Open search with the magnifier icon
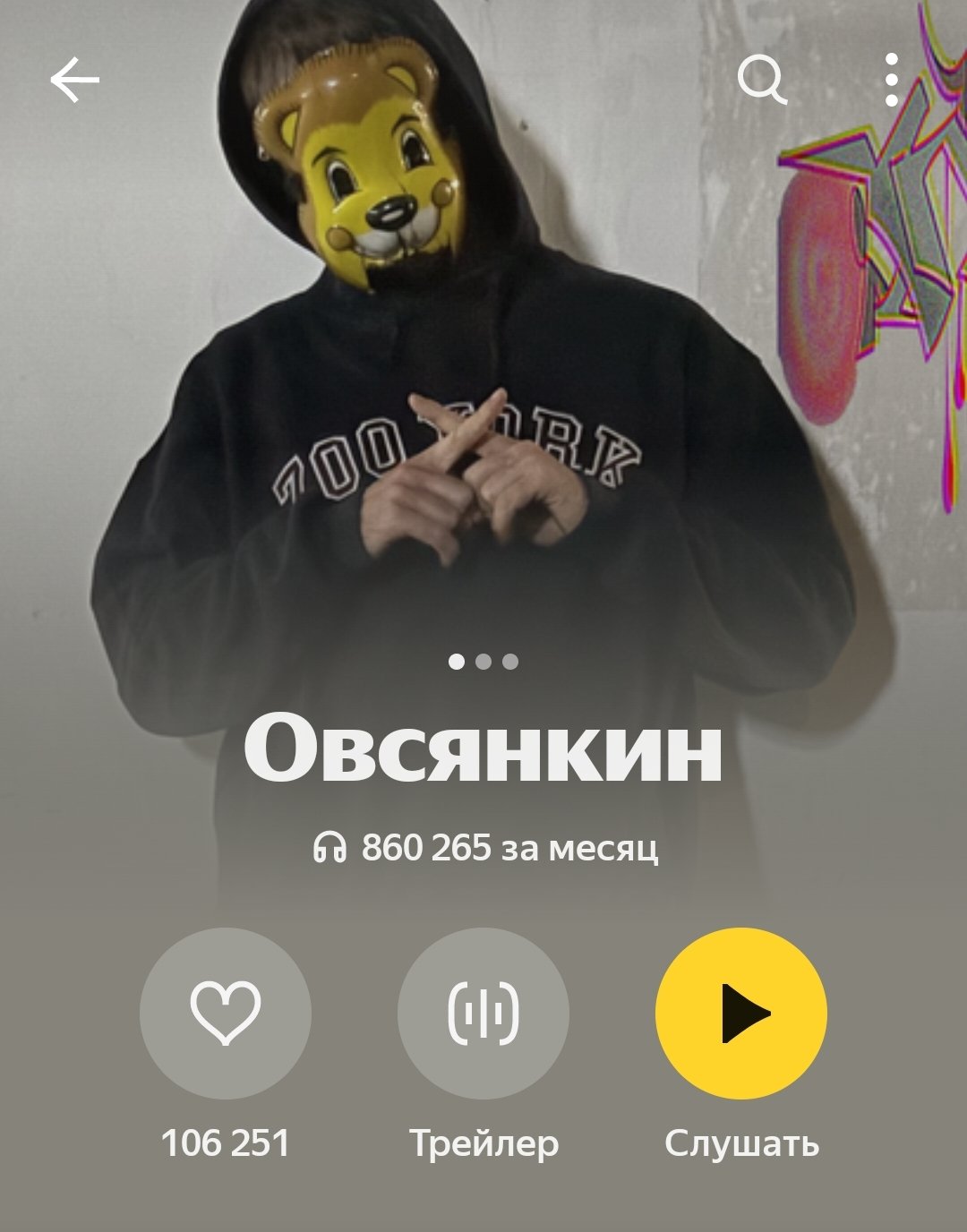Image resolution: width=967 pixels, height=1232 pixels. pyautogui.click(x=762, y=81)
